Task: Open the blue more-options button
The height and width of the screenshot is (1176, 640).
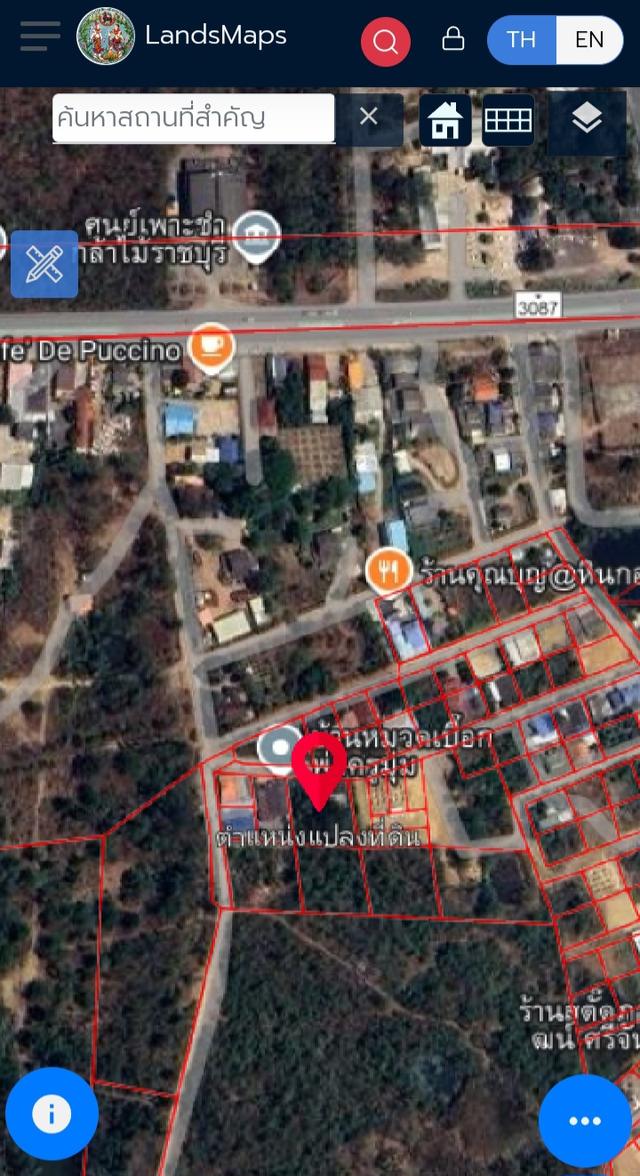Action: point(585,1121)
